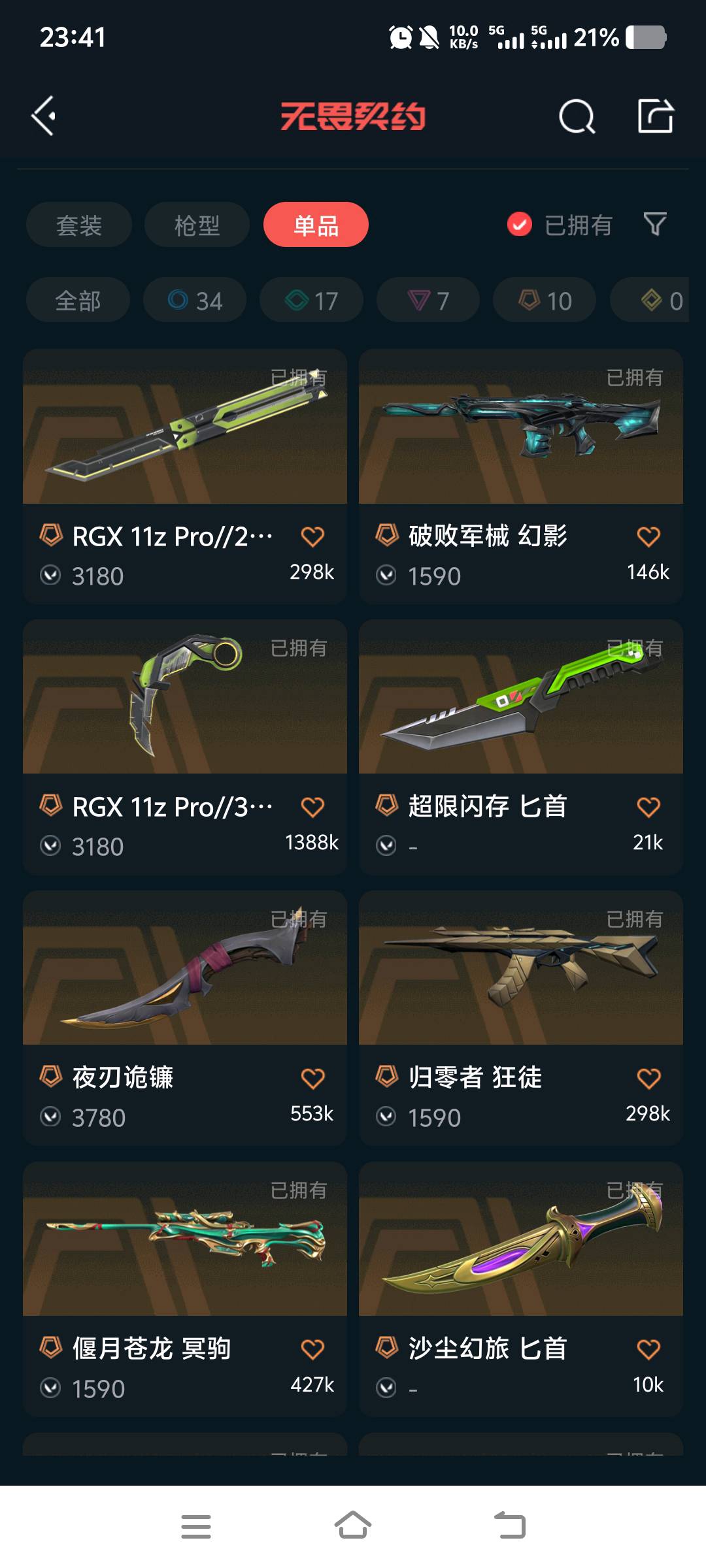Switch to the 套装 tab
This screenshot has height=1568, width=706.
click(x=79, y=225)
